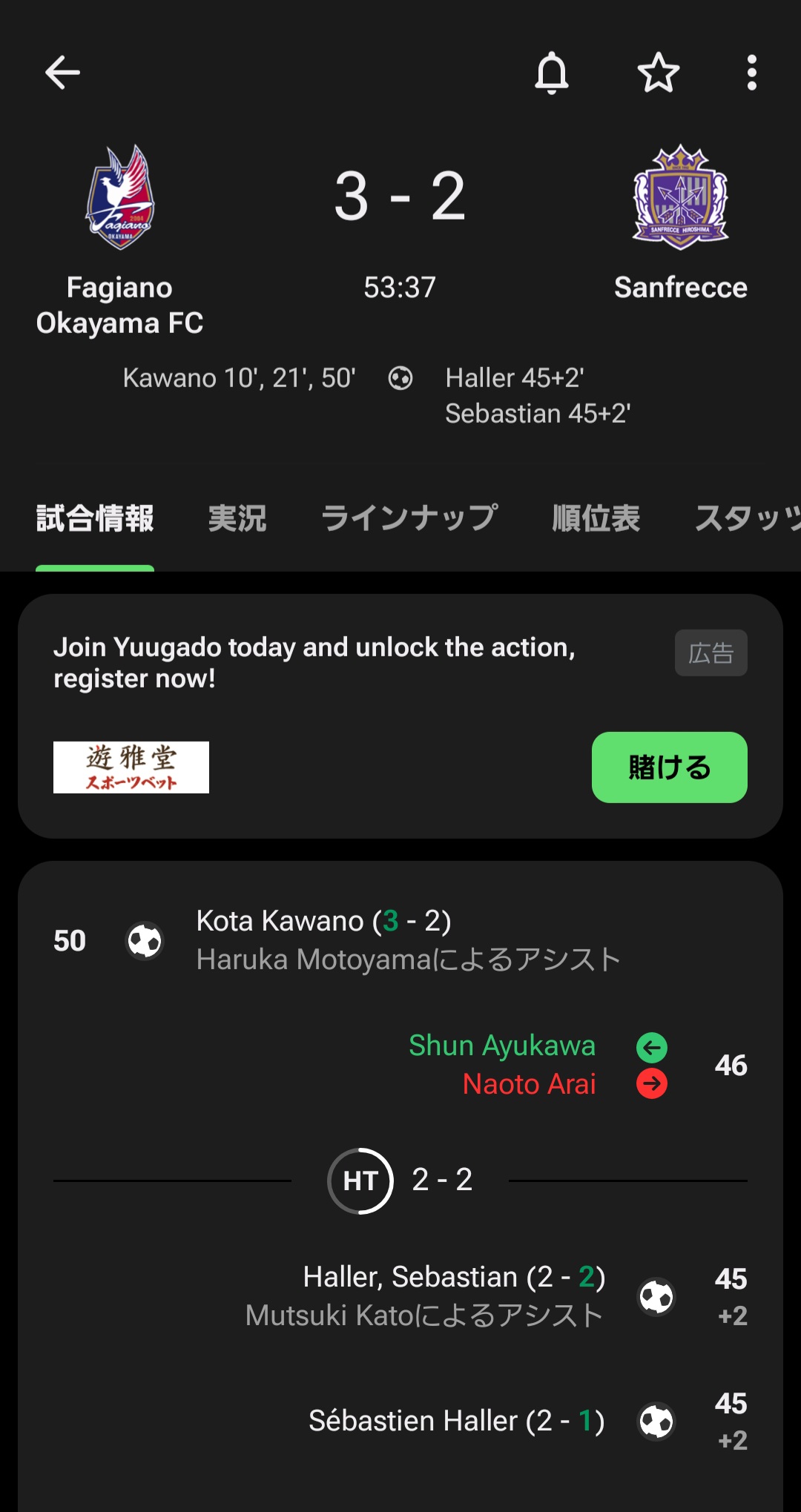Open the match notifications bell
The height and width of the screenshot is (1512, 801).
click(552, 73)
